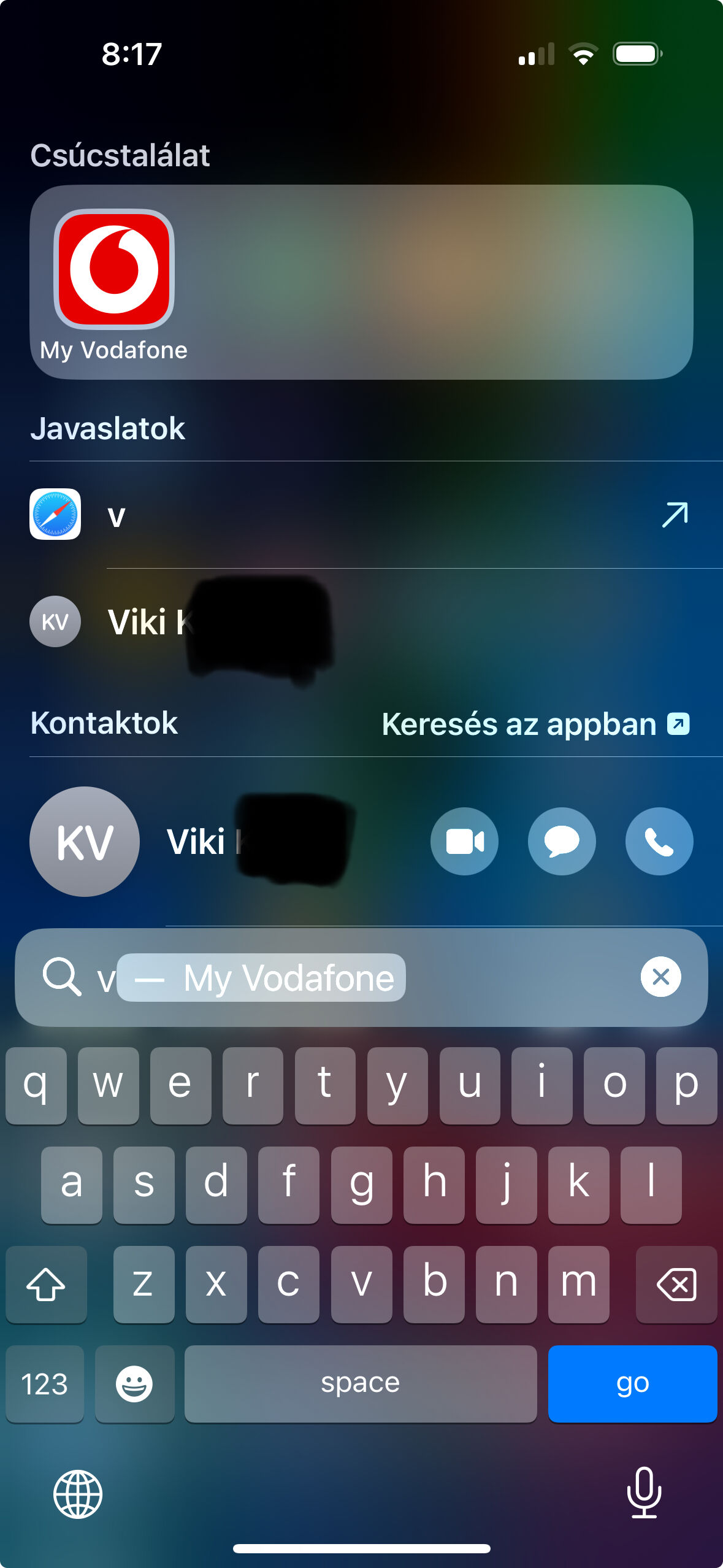This screenshot has width=723, height=1568.
Task: Hit the blue go key
Action: tap(632, 1383)
